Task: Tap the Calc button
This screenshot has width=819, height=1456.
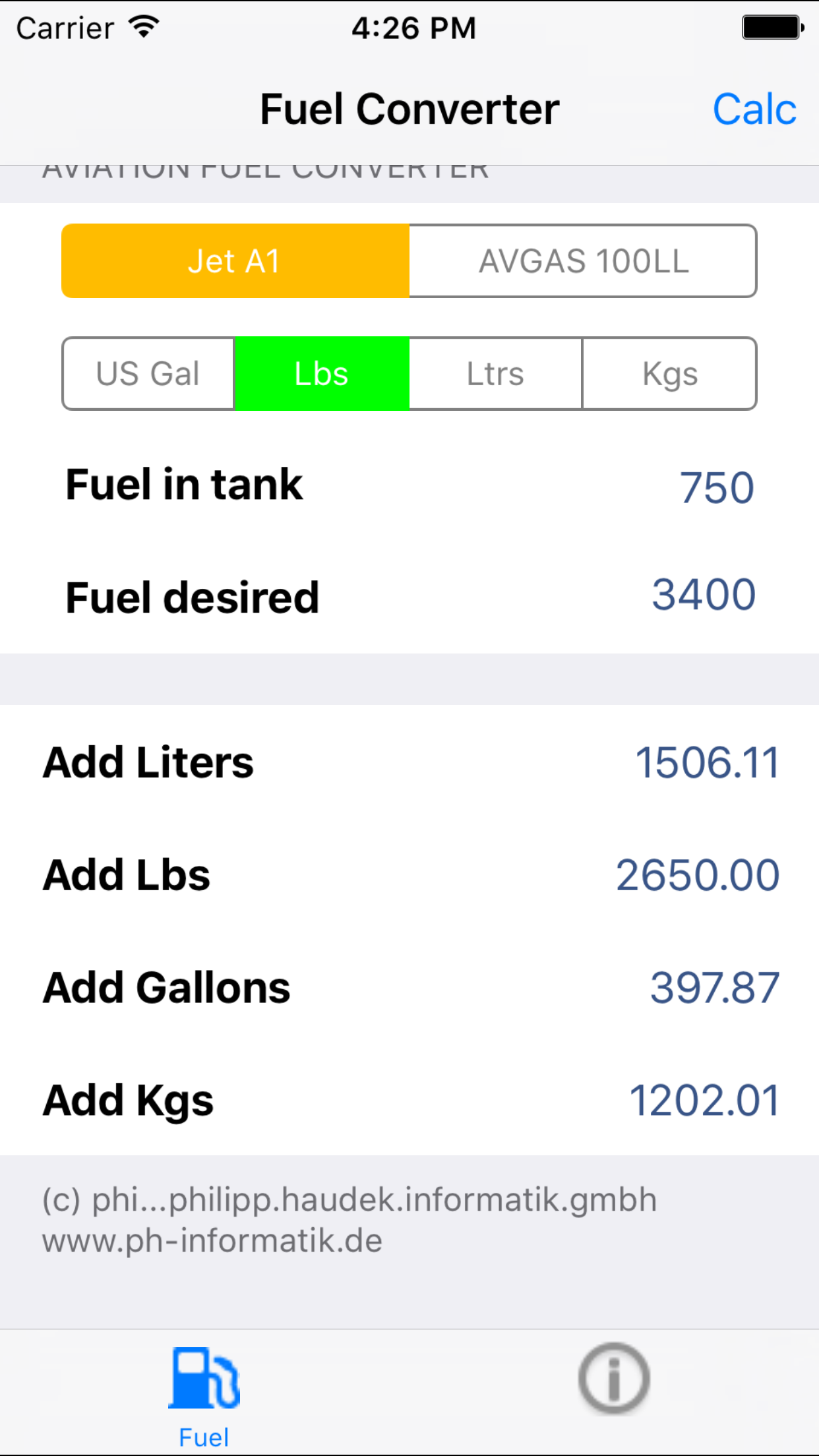Action: (755, 107)
